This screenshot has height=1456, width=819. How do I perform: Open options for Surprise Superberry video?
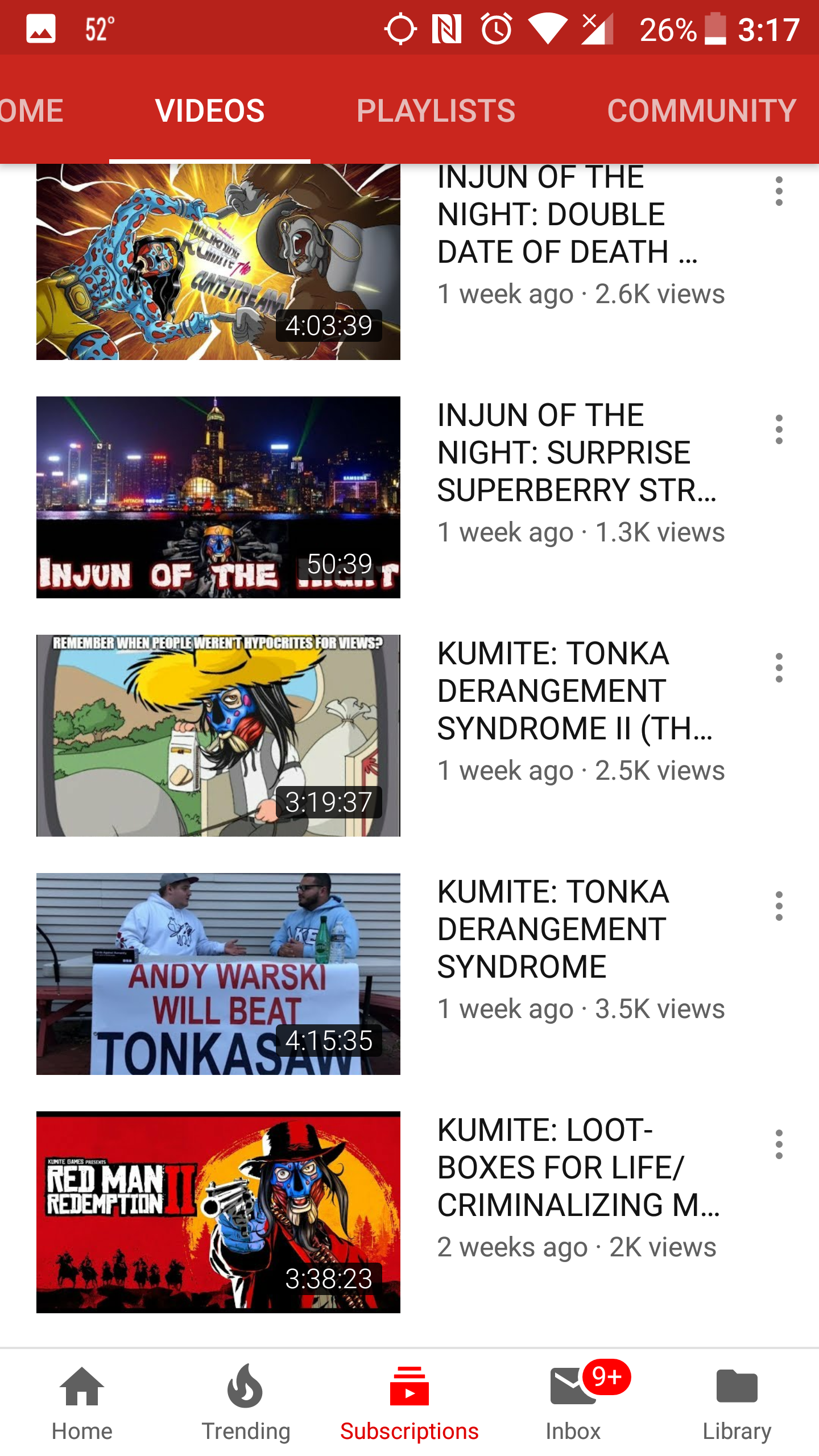pyautogui.click(x=779, y=429)
